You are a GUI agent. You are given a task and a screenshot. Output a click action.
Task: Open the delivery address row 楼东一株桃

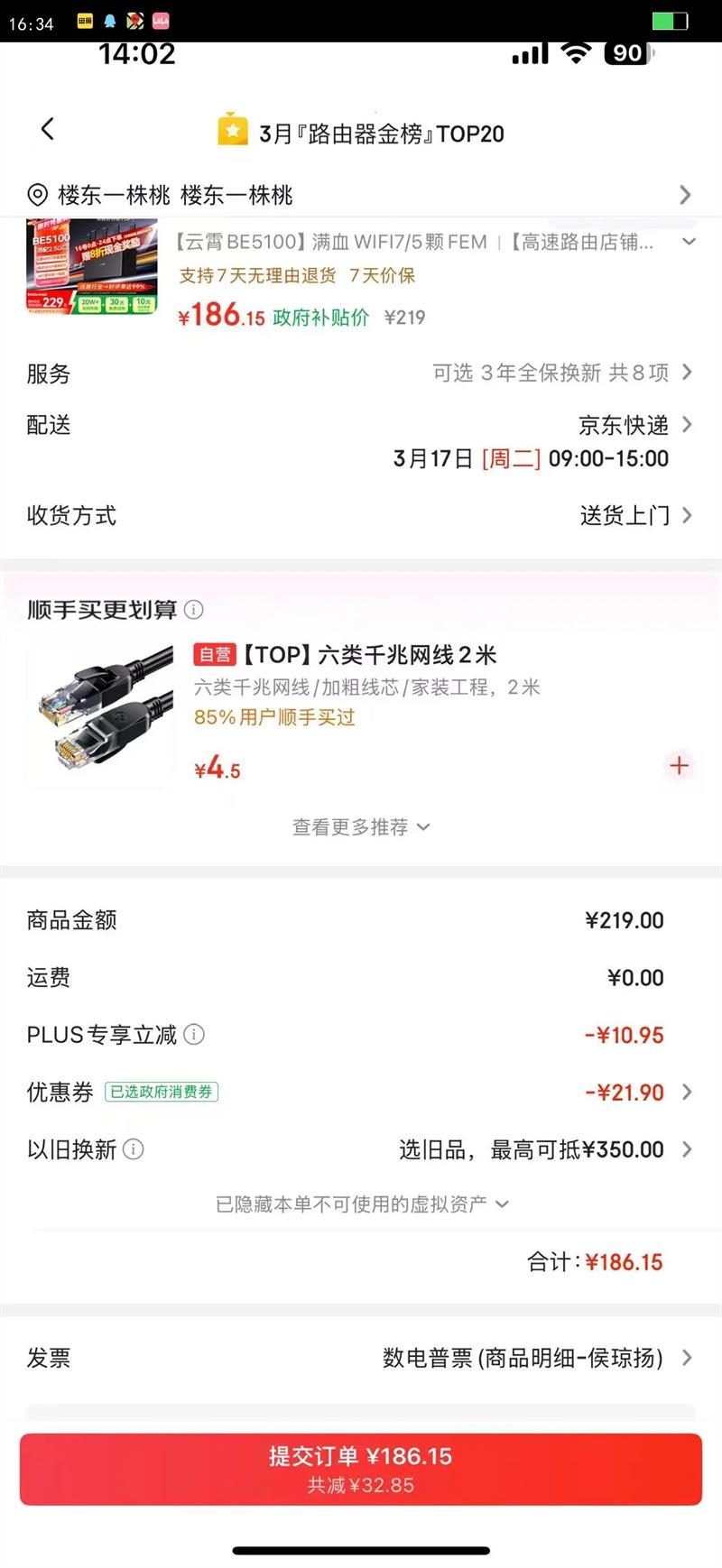coord(361,195)
